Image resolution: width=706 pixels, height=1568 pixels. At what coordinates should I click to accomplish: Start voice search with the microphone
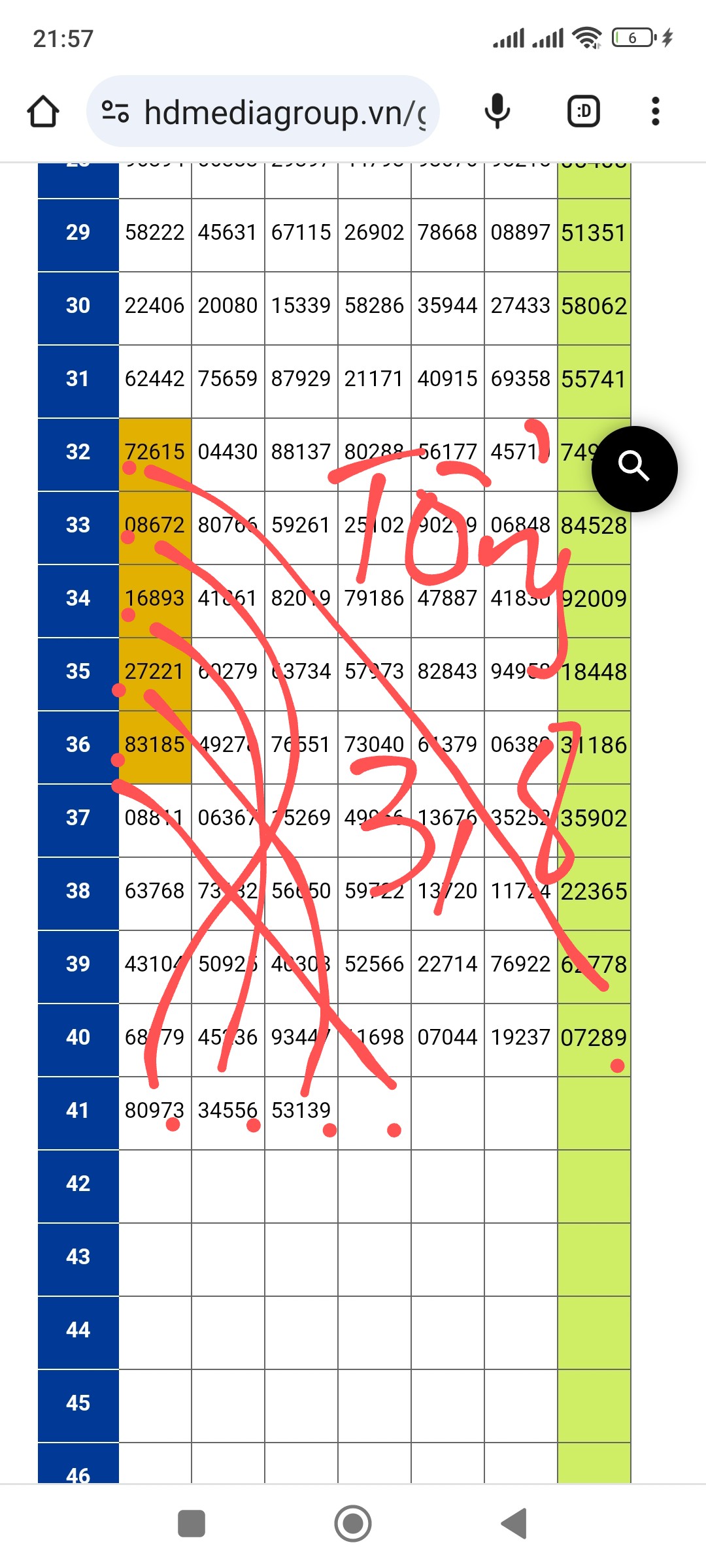click(x=497, y=112)
